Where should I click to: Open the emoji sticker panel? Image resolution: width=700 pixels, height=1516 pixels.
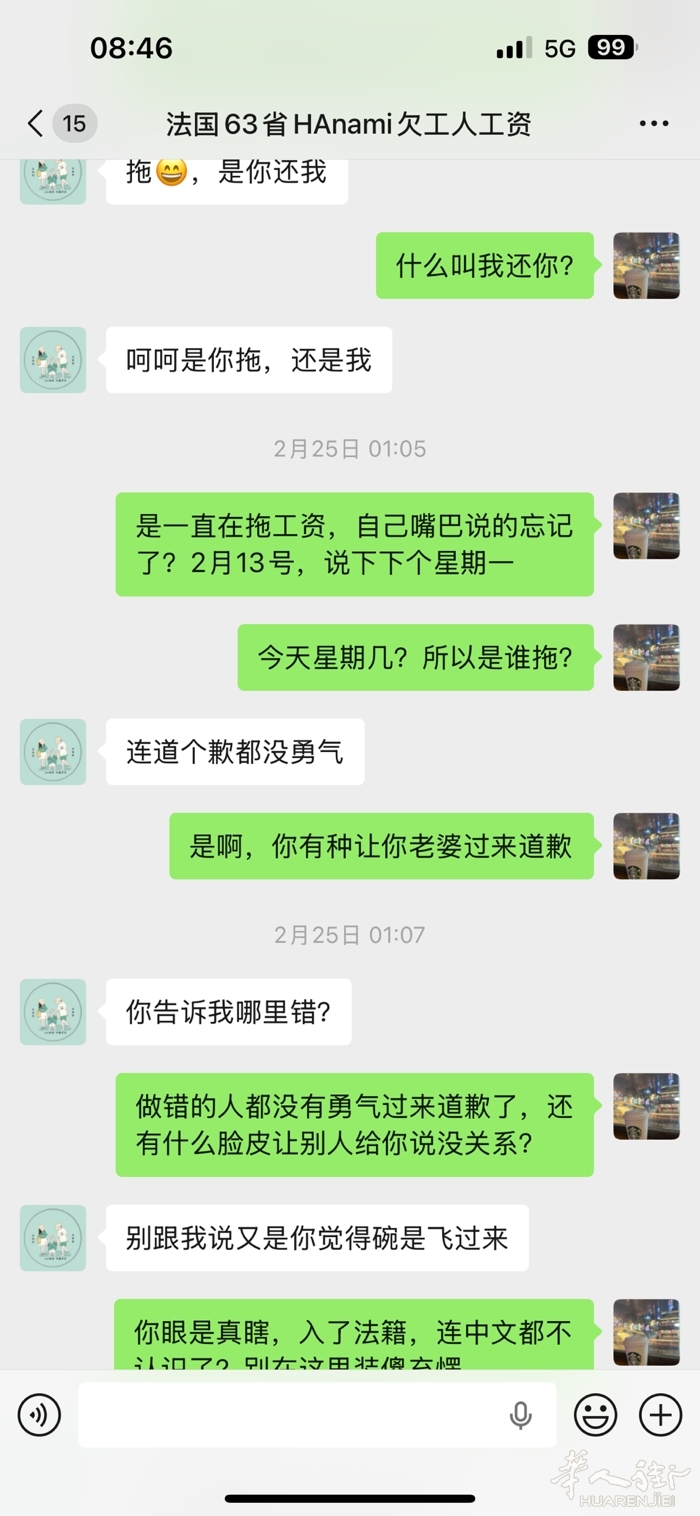595,1415
